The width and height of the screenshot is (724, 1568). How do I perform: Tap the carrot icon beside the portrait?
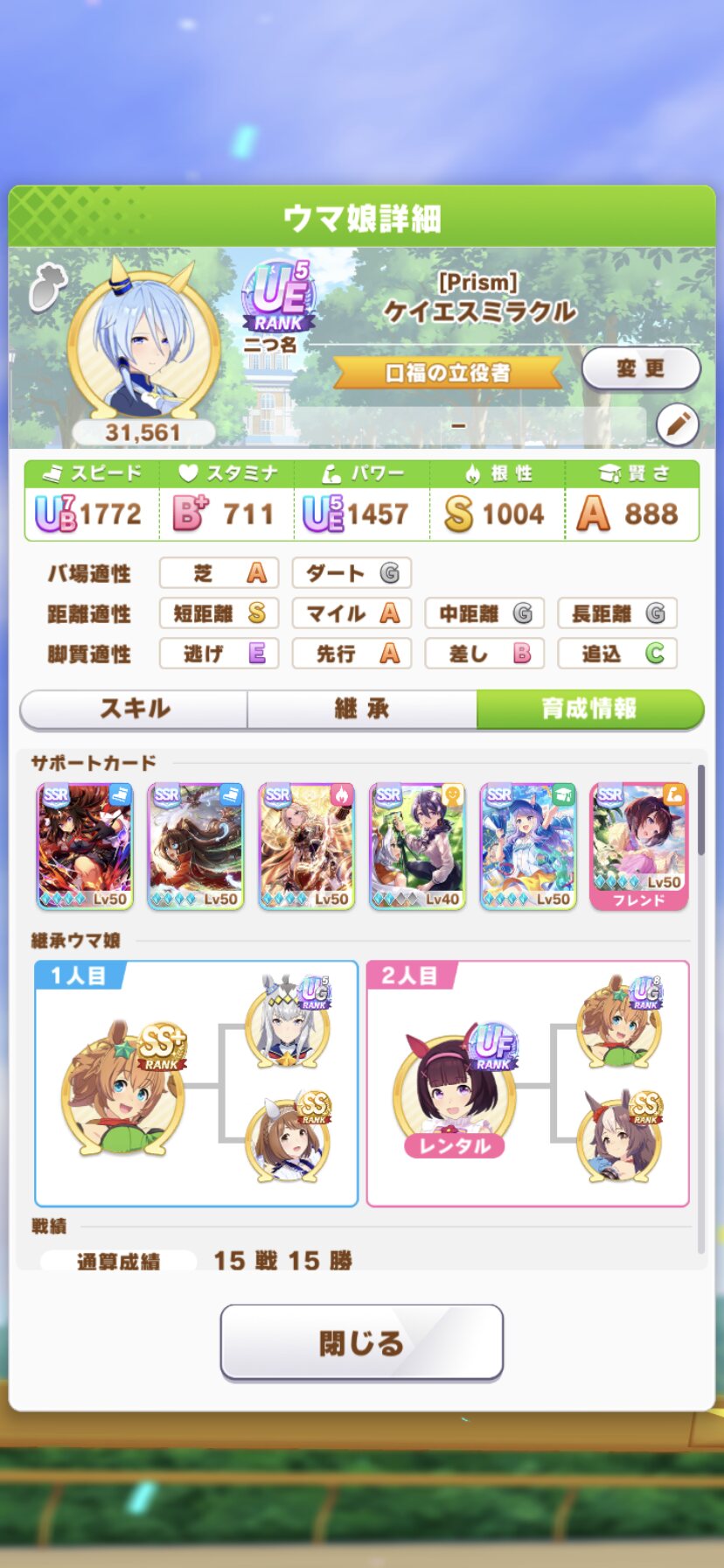click(48, 287)
